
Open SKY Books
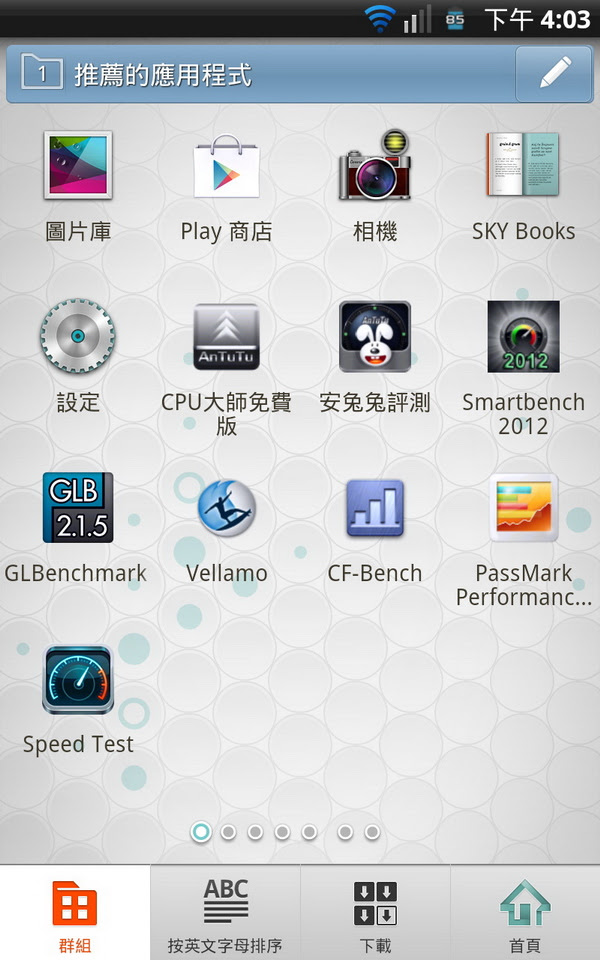pyautogui.click(x=523, y=166)
